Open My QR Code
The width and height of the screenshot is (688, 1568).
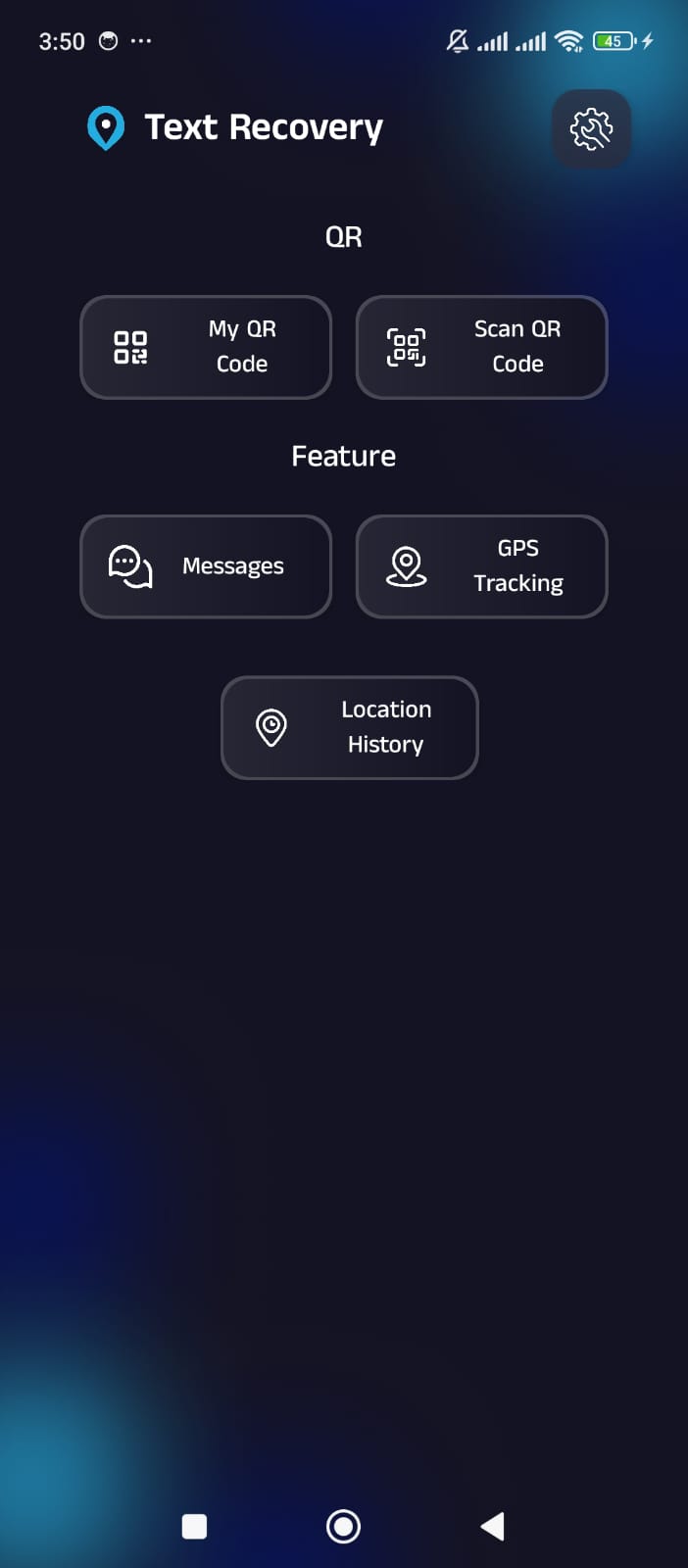click(x=206, y=347)
